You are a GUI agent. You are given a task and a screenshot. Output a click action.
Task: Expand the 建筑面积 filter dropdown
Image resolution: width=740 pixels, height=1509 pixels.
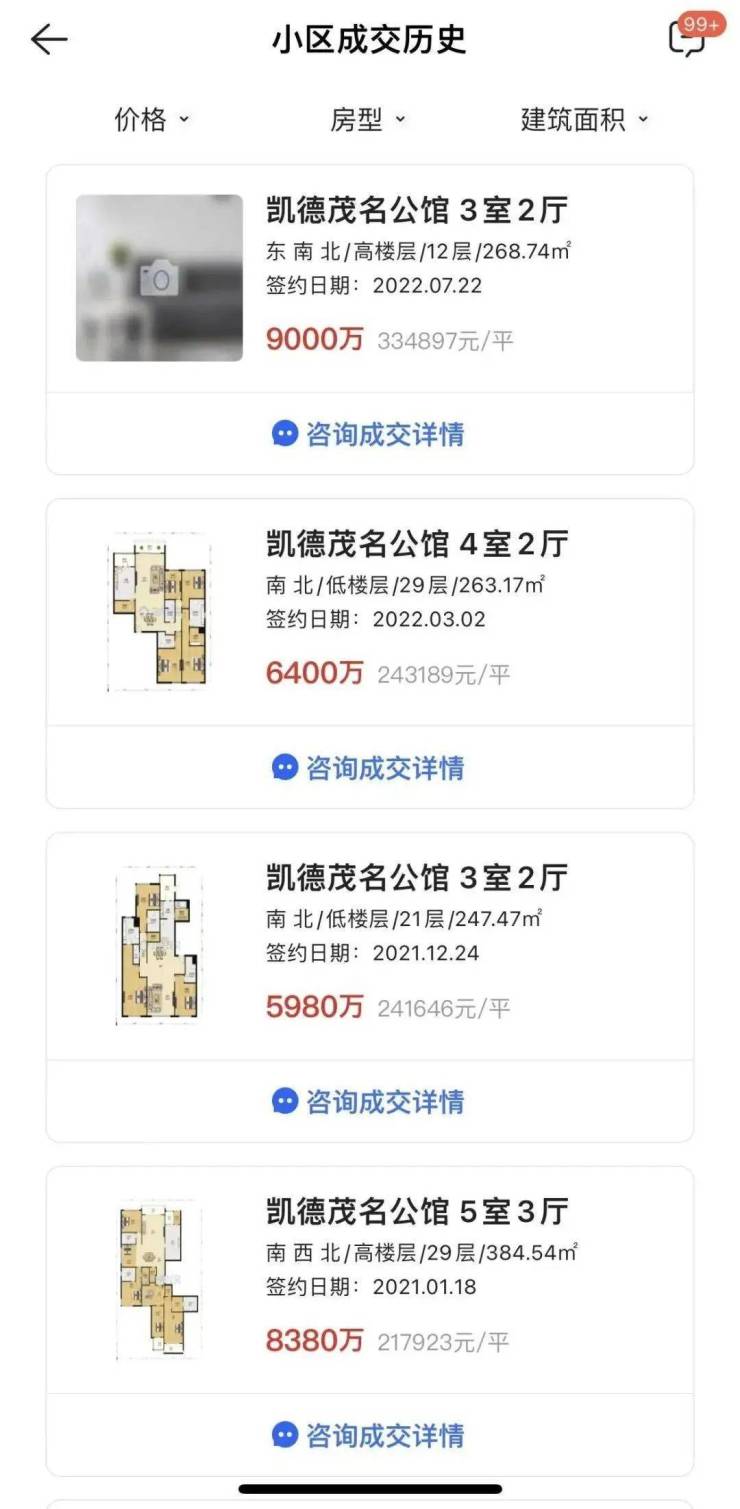coord(585,121)
